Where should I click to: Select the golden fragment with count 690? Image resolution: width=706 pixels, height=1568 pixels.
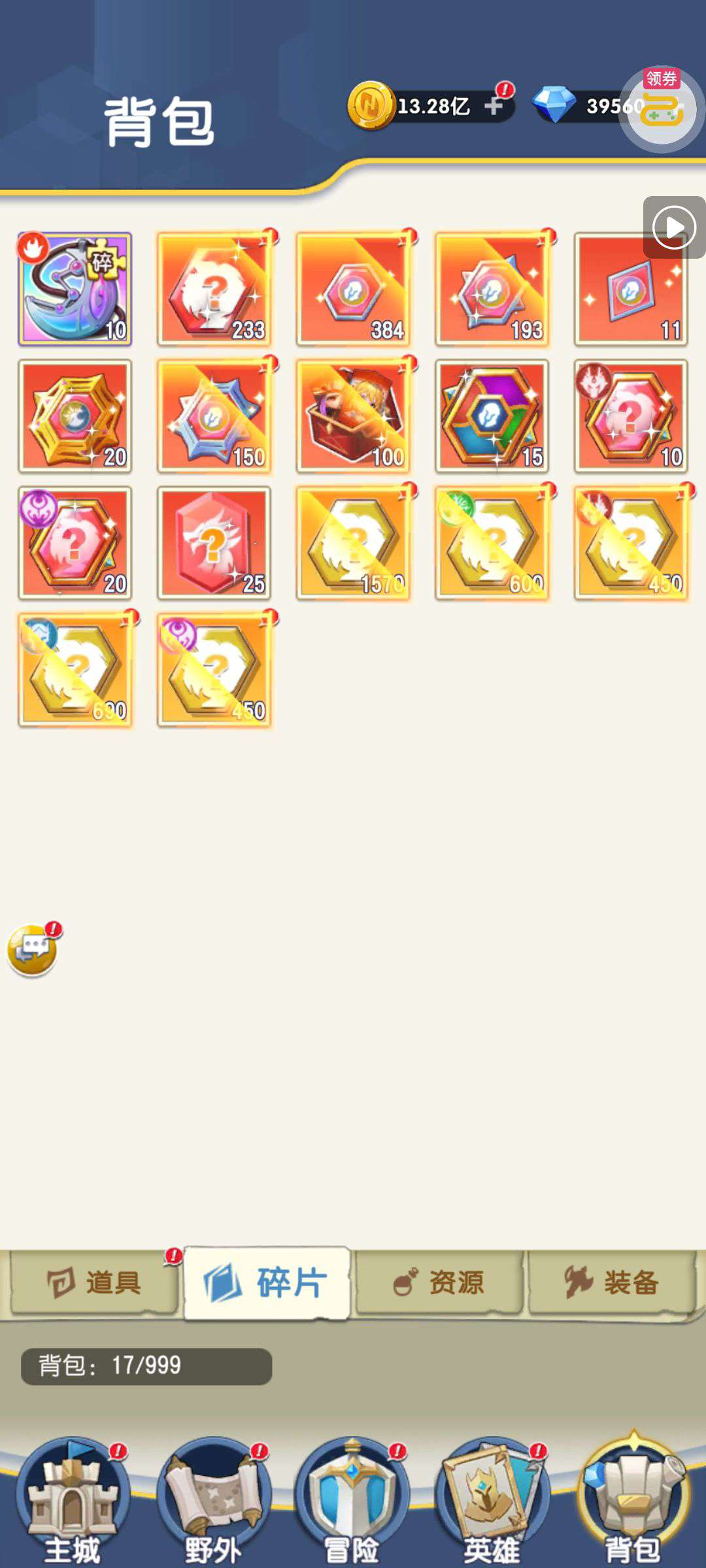pyautogui.click(x=75, y=669)
